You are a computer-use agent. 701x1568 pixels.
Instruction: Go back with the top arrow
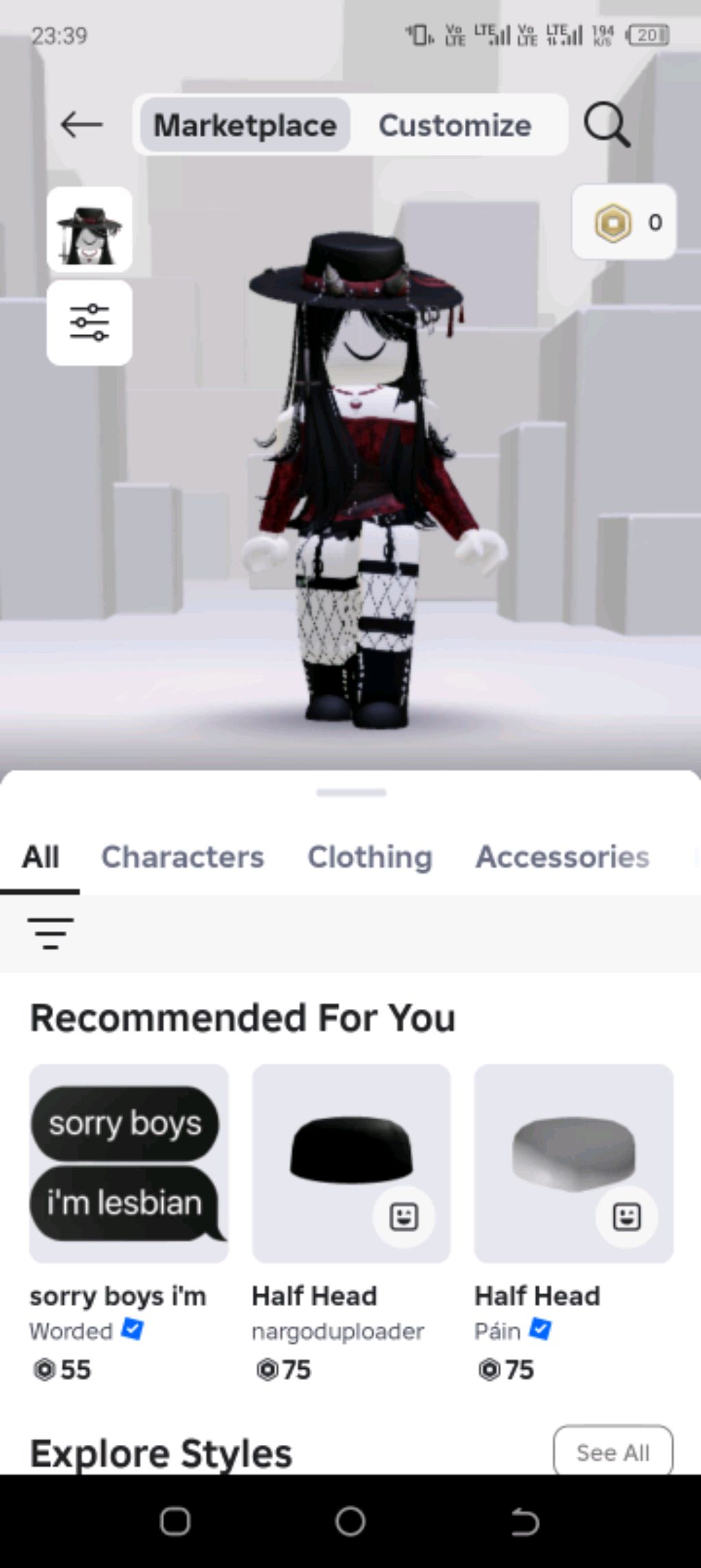pyautogui.click(x=81, y=125)
